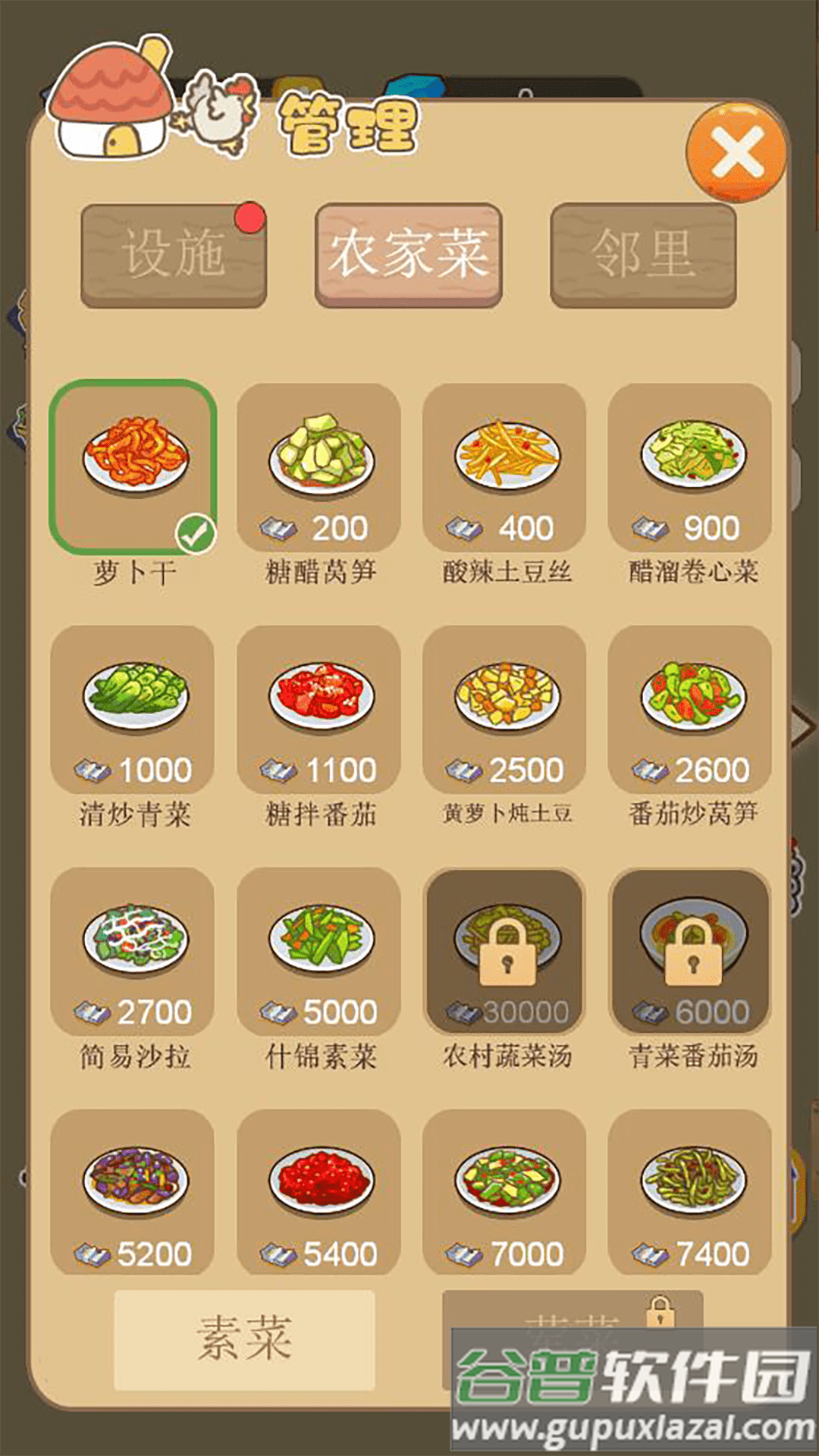The height and width of the screenshot is (1456, 819).
Task: Open the 邻里 tab
Action: click(x=643, y=255)
